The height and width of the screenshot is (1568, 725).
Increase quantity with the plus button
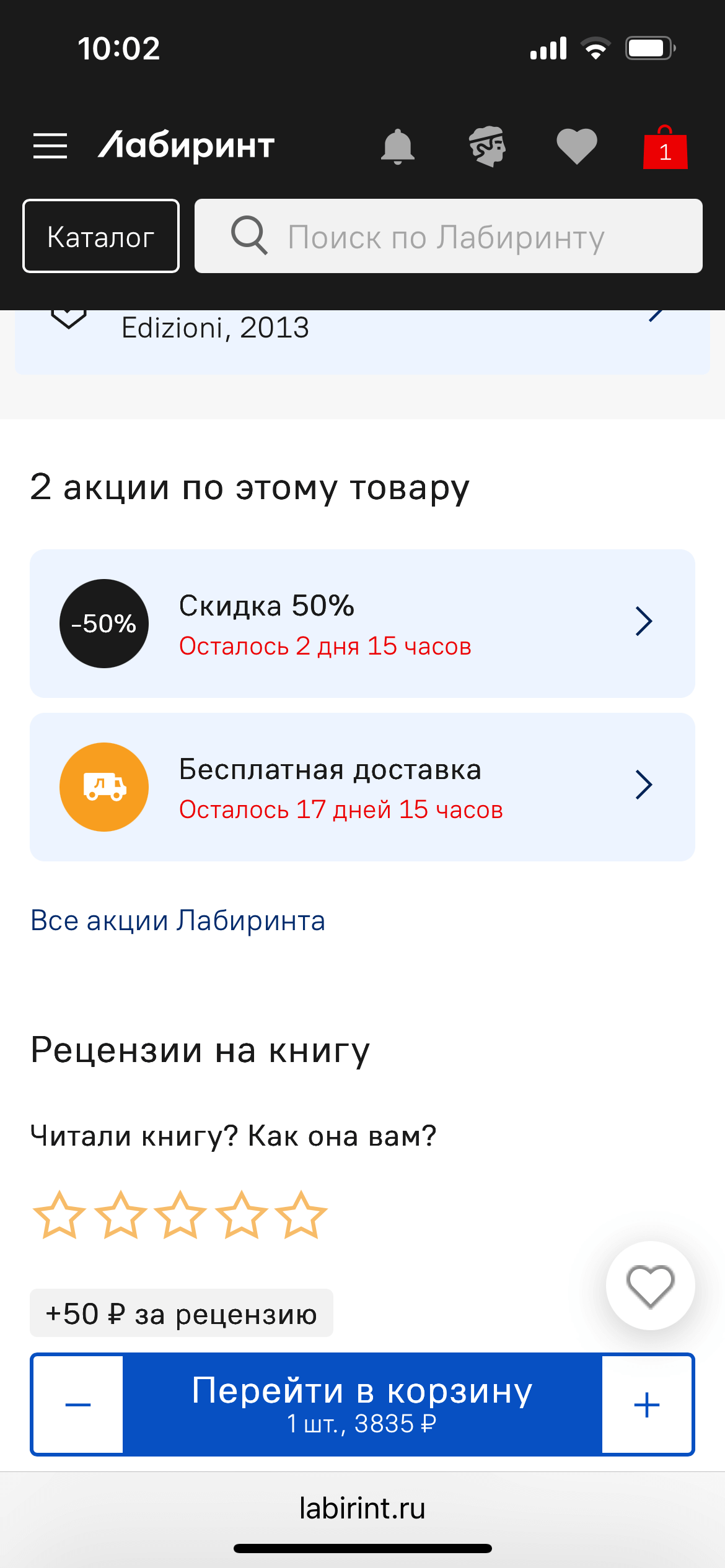[647, 1405]
